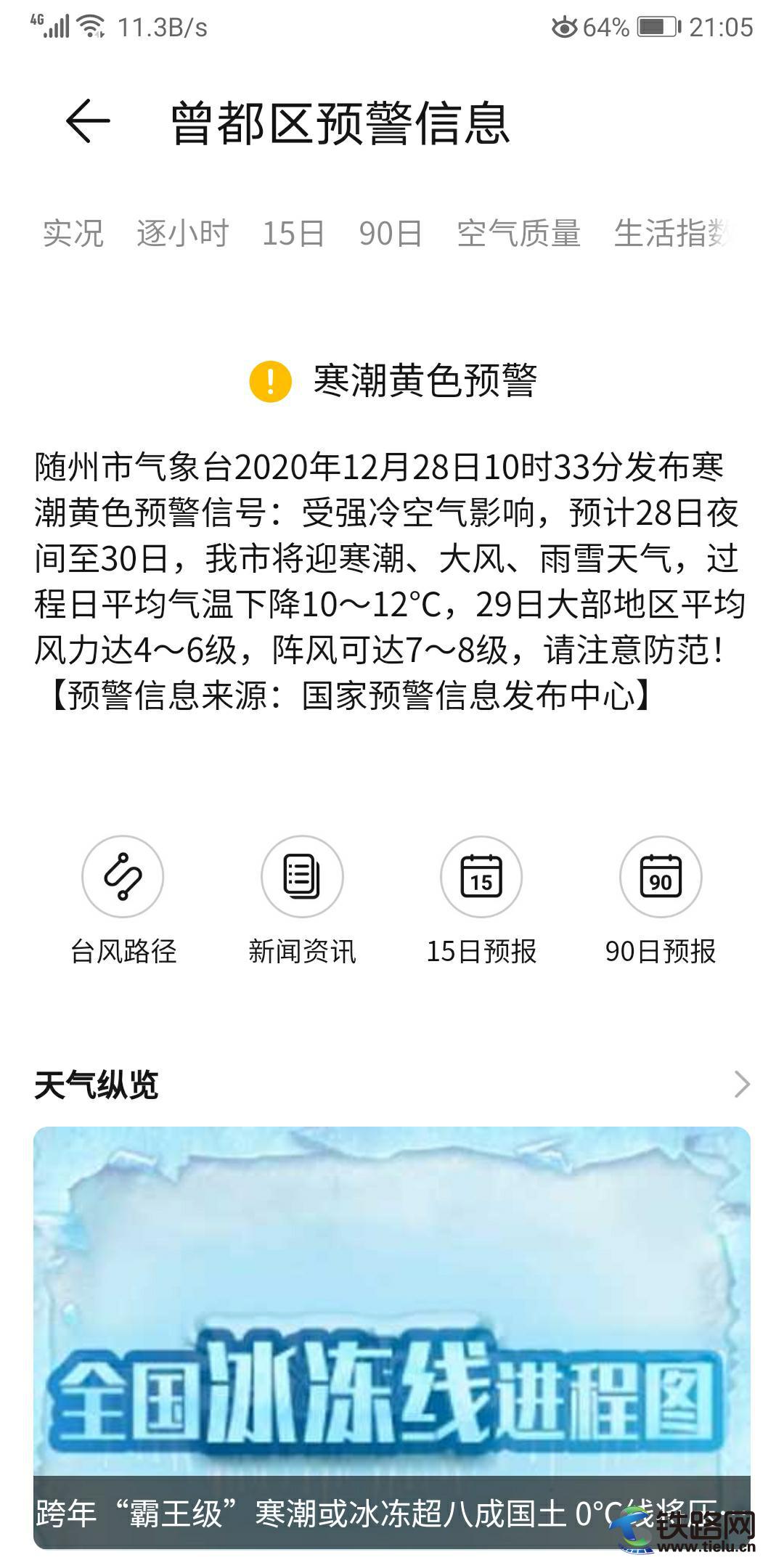Viewport: 784px width, 1568px height.
Task: Switch to the 逐小时 tab
Action: pyautogui.click(x=183, y=234)
